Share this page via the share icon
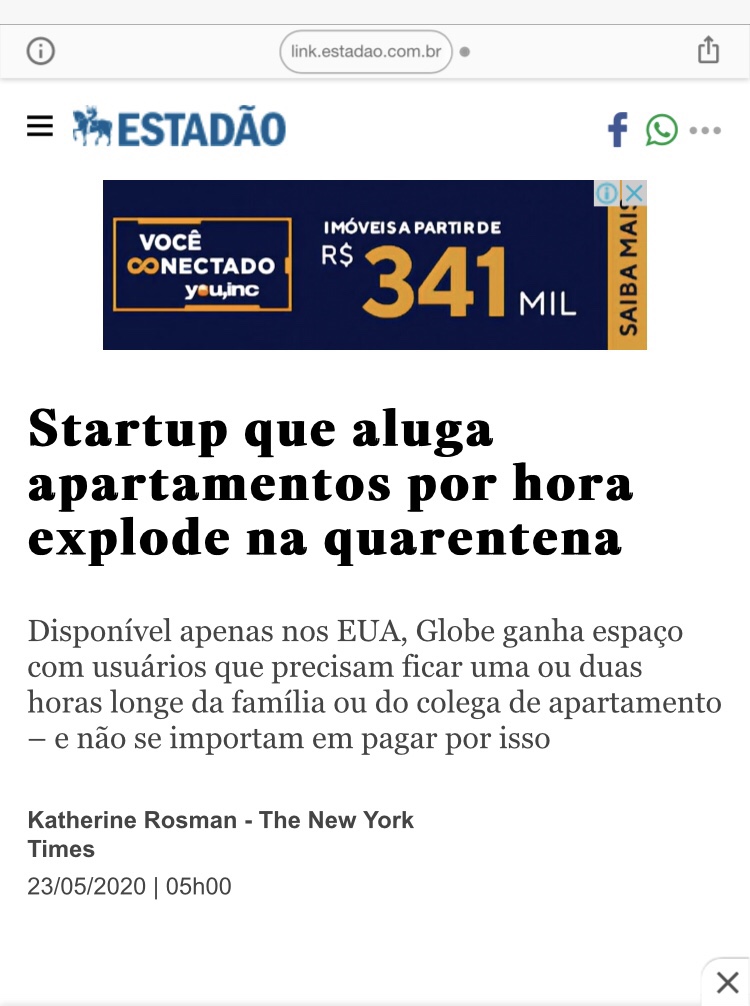The height and width of the screenshot is (1006, 750). coord(708,50)
